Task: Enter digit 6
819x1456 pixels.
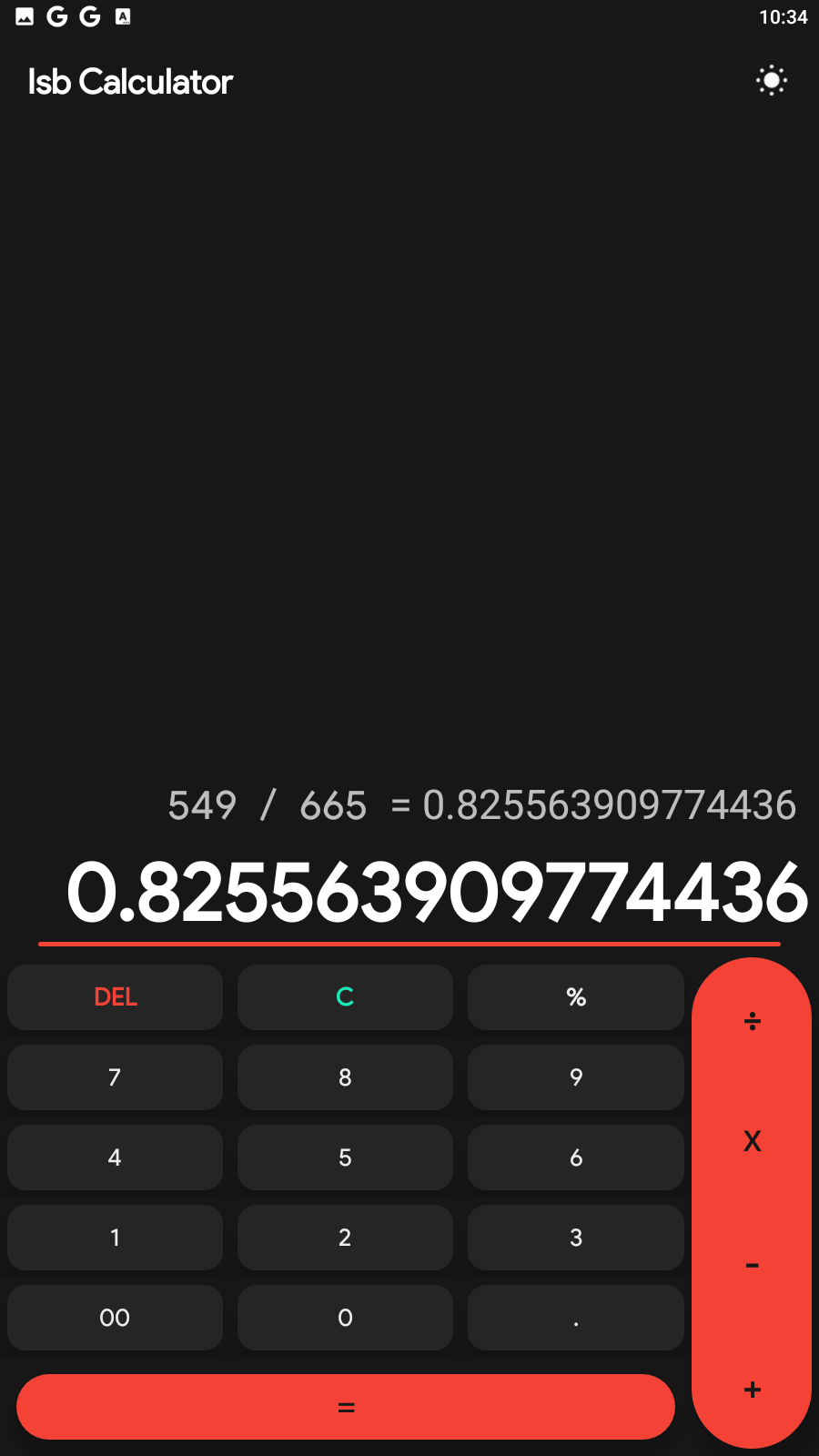Action: pos(576,1158)
